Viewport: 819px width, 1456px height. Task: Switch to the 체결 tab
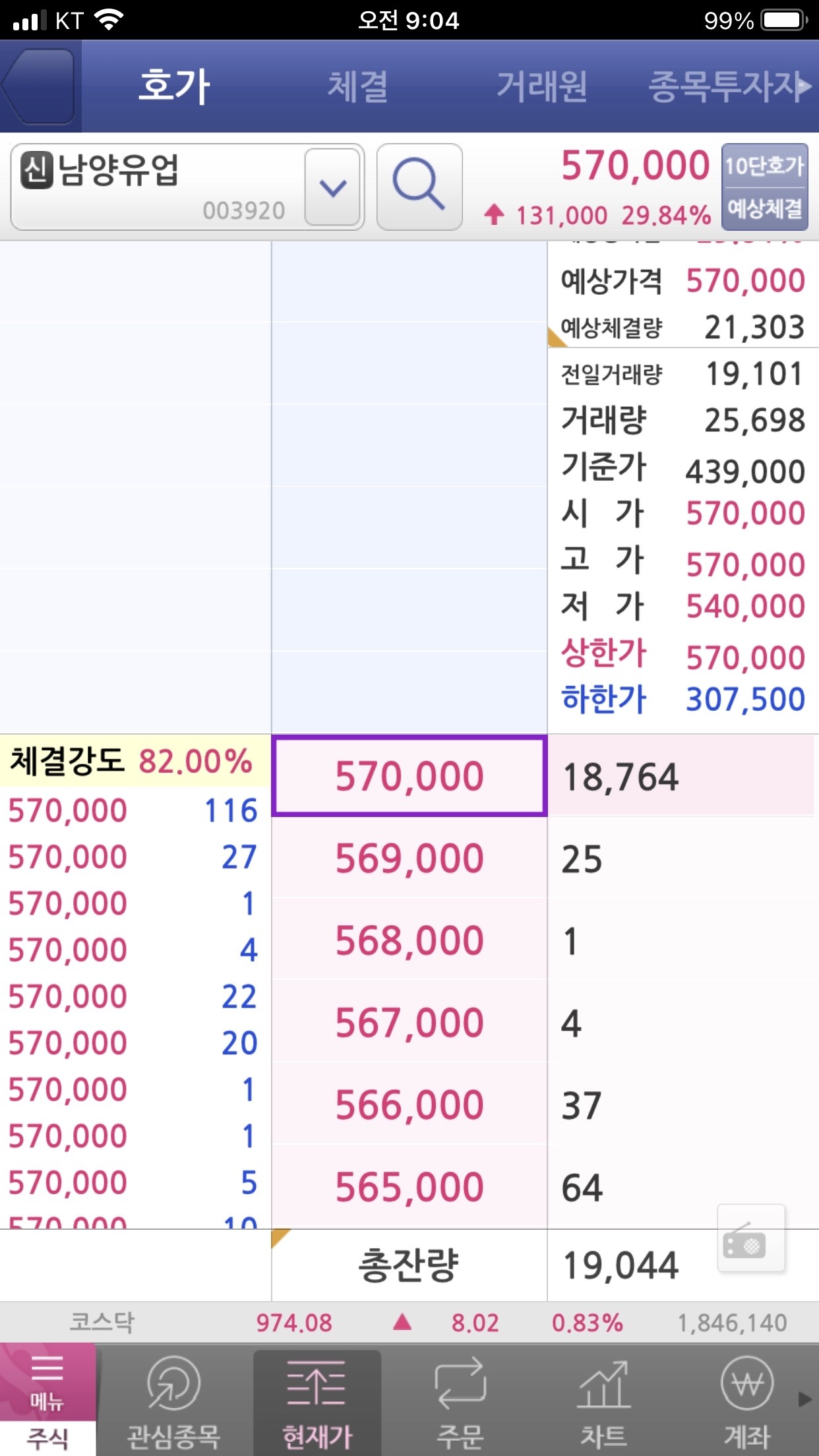(359, 86)
